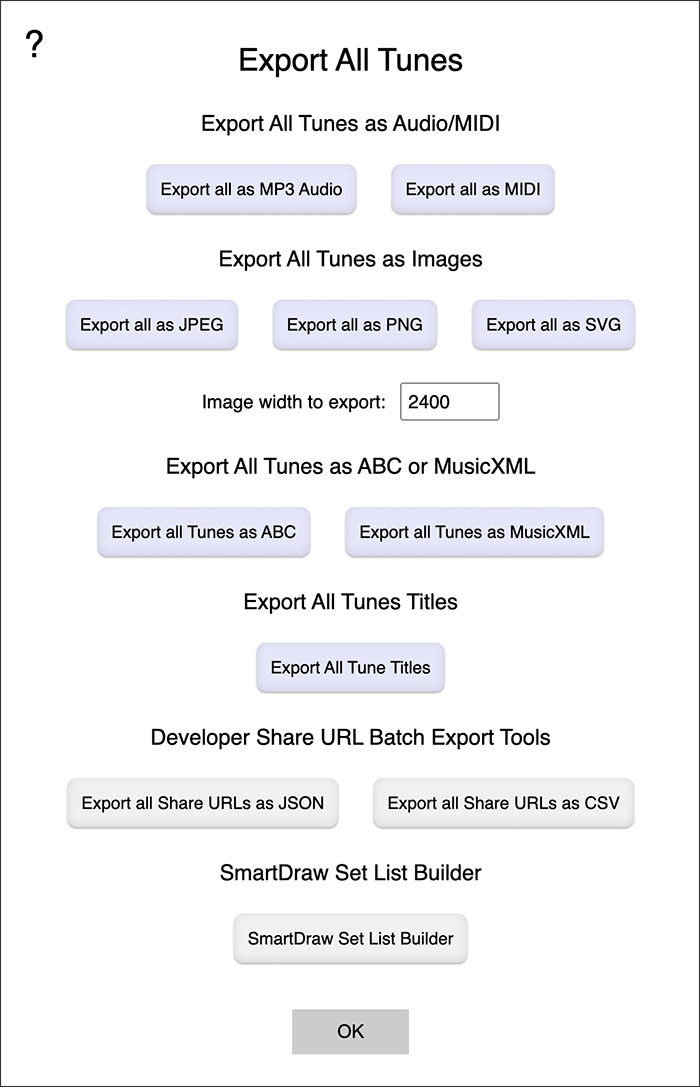The height and width of the screenshot is (1087, 700).
Task: Dismiss the dialog with OK
Action: (x=350, y=1032)
